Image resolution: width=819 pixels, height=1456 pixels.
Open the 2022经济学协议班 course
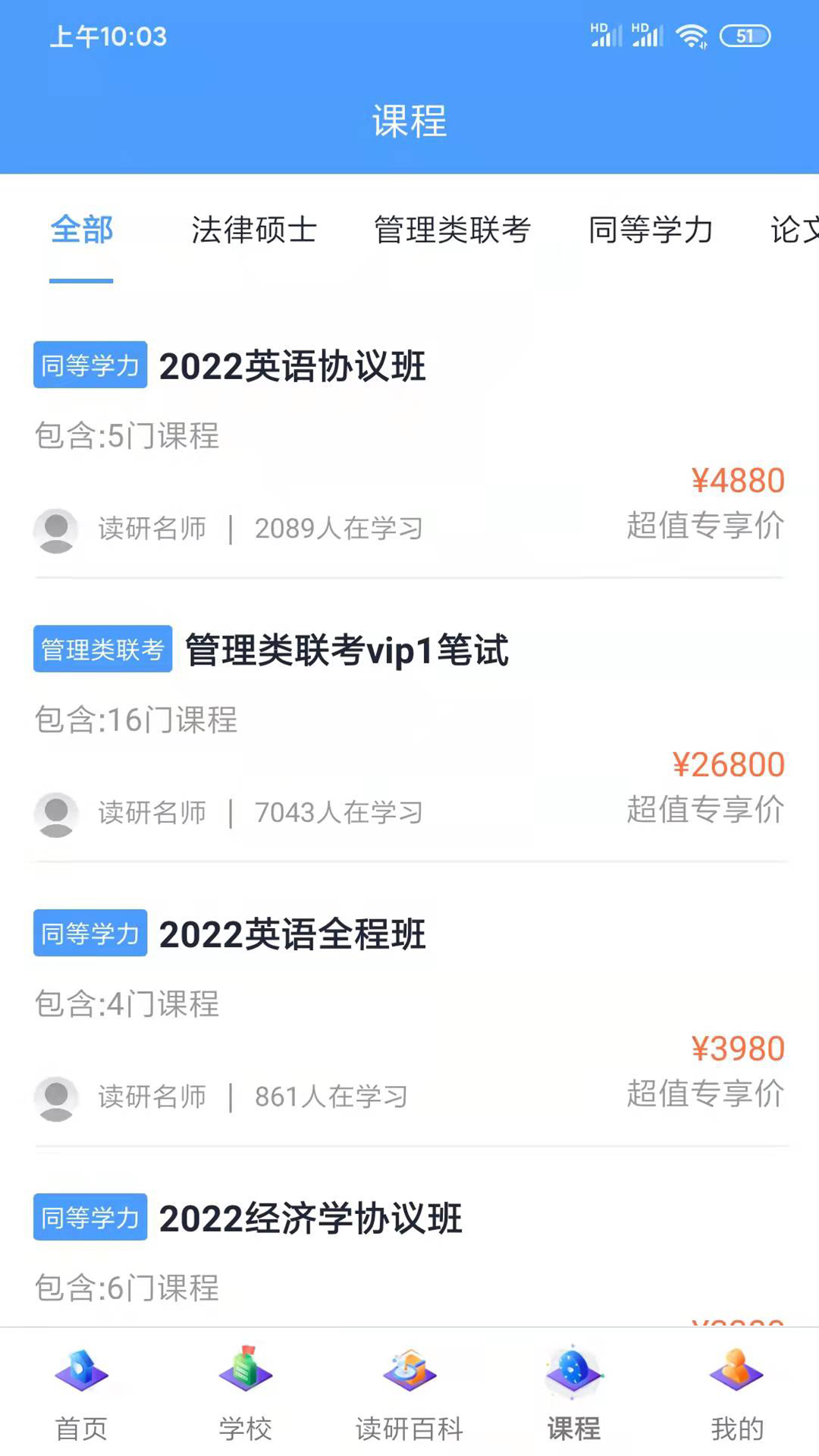(311, 1219)
